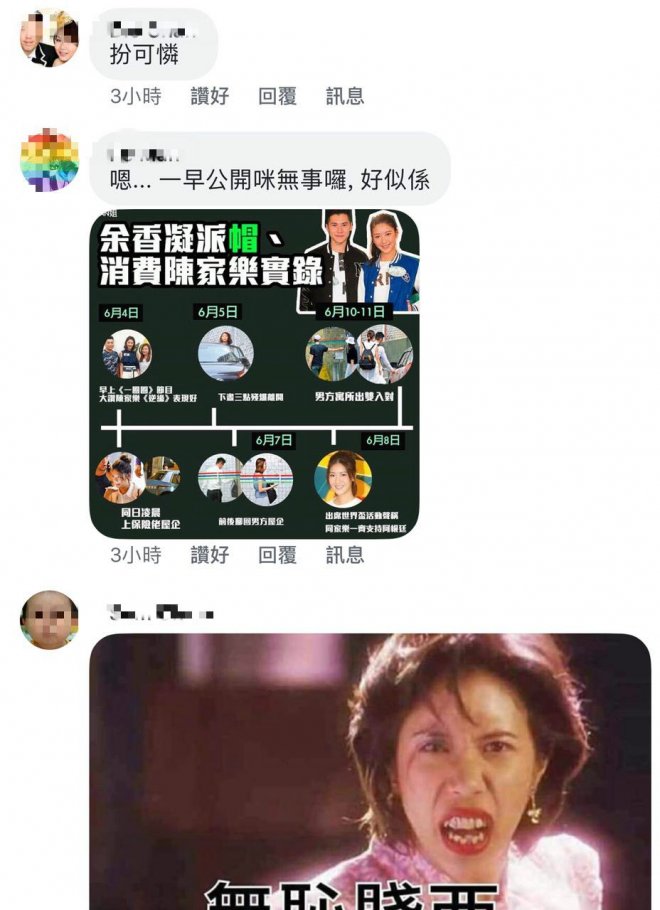Reply to the timeline infographic comment
The image size is (660, 910).
click(x=277, y=555)
